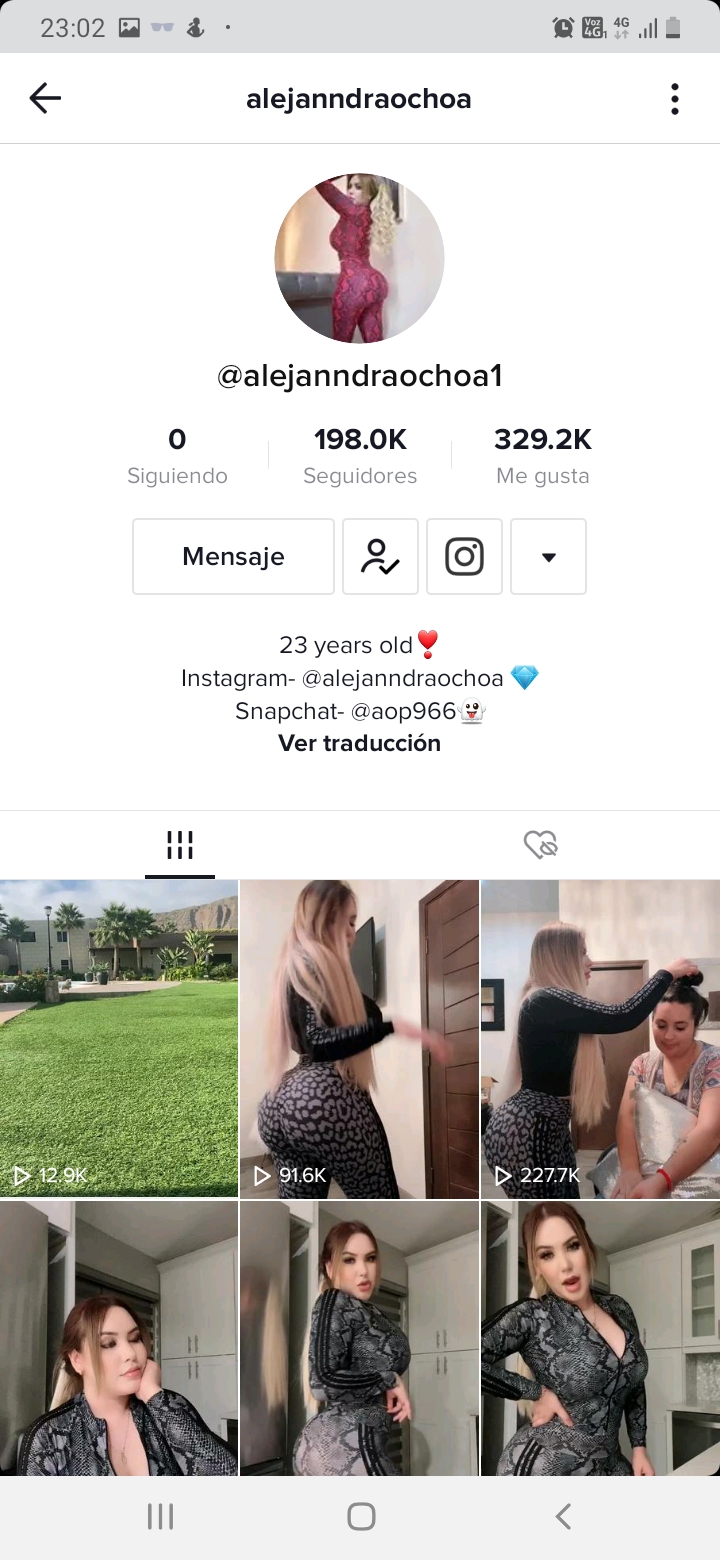
Task: Open the video with 227.7K views
Action: click(x=600, y=1038)
